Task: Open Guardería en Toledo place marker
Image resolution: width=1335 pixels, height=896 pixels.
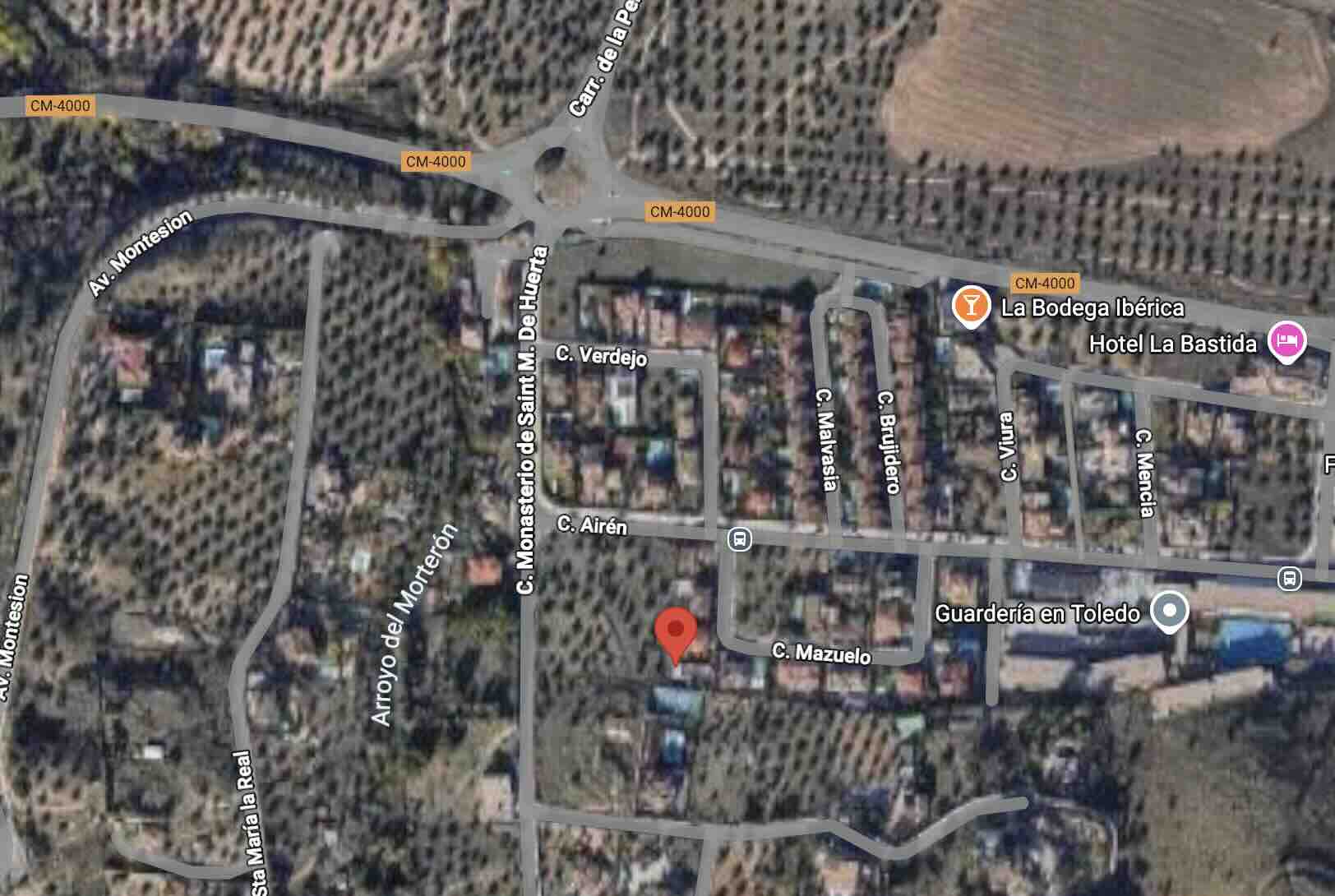Action: point(1169,611)
